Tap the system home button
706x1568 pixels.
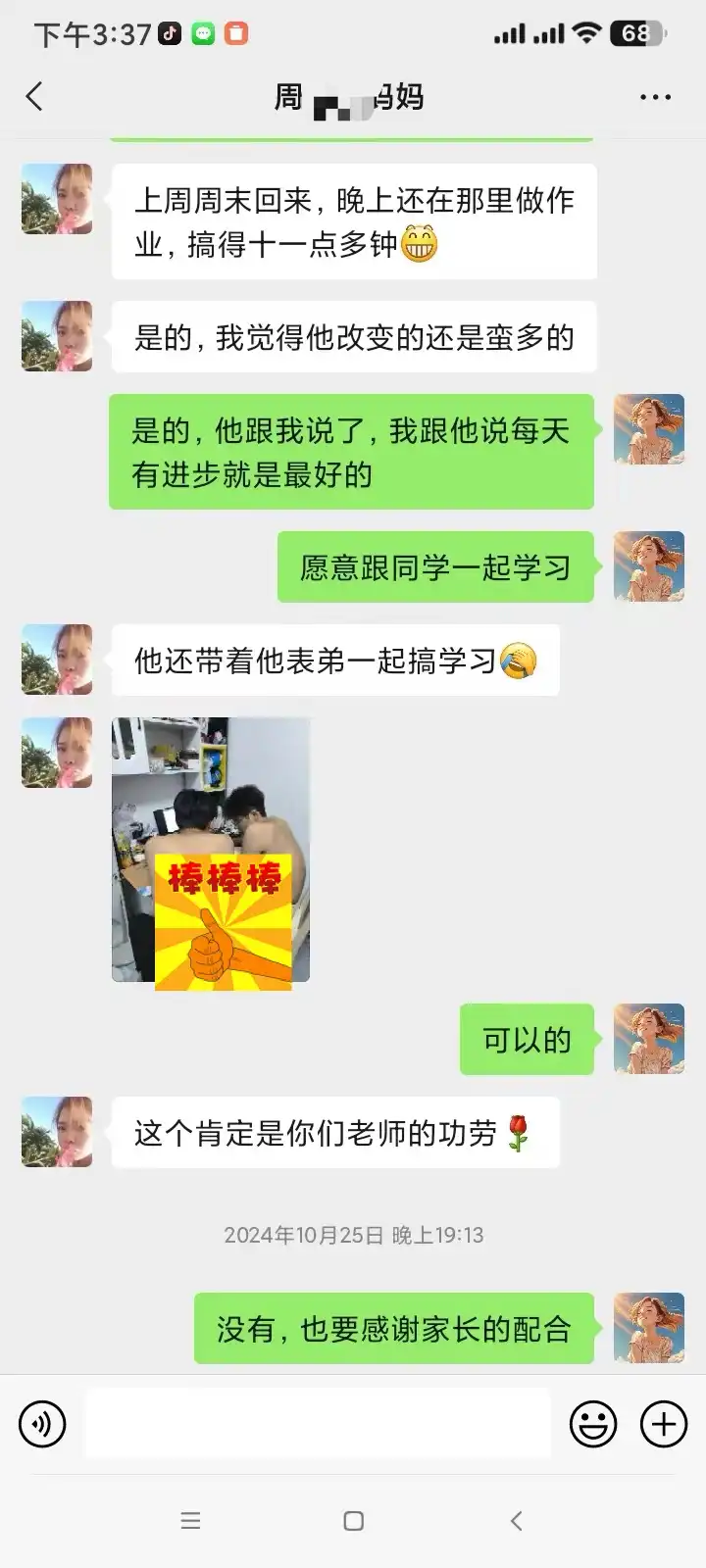(x=354, y=1521)
